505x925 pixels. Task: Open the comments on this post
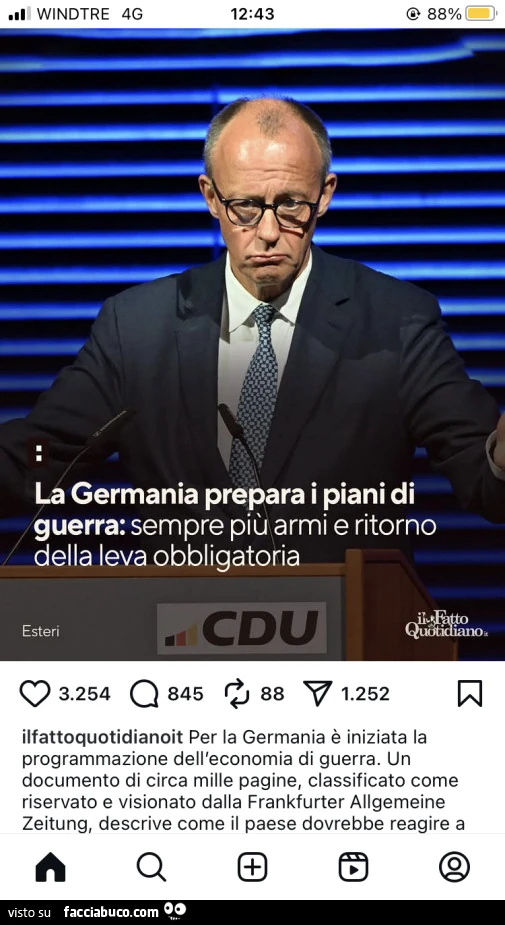tap(144, 694)
